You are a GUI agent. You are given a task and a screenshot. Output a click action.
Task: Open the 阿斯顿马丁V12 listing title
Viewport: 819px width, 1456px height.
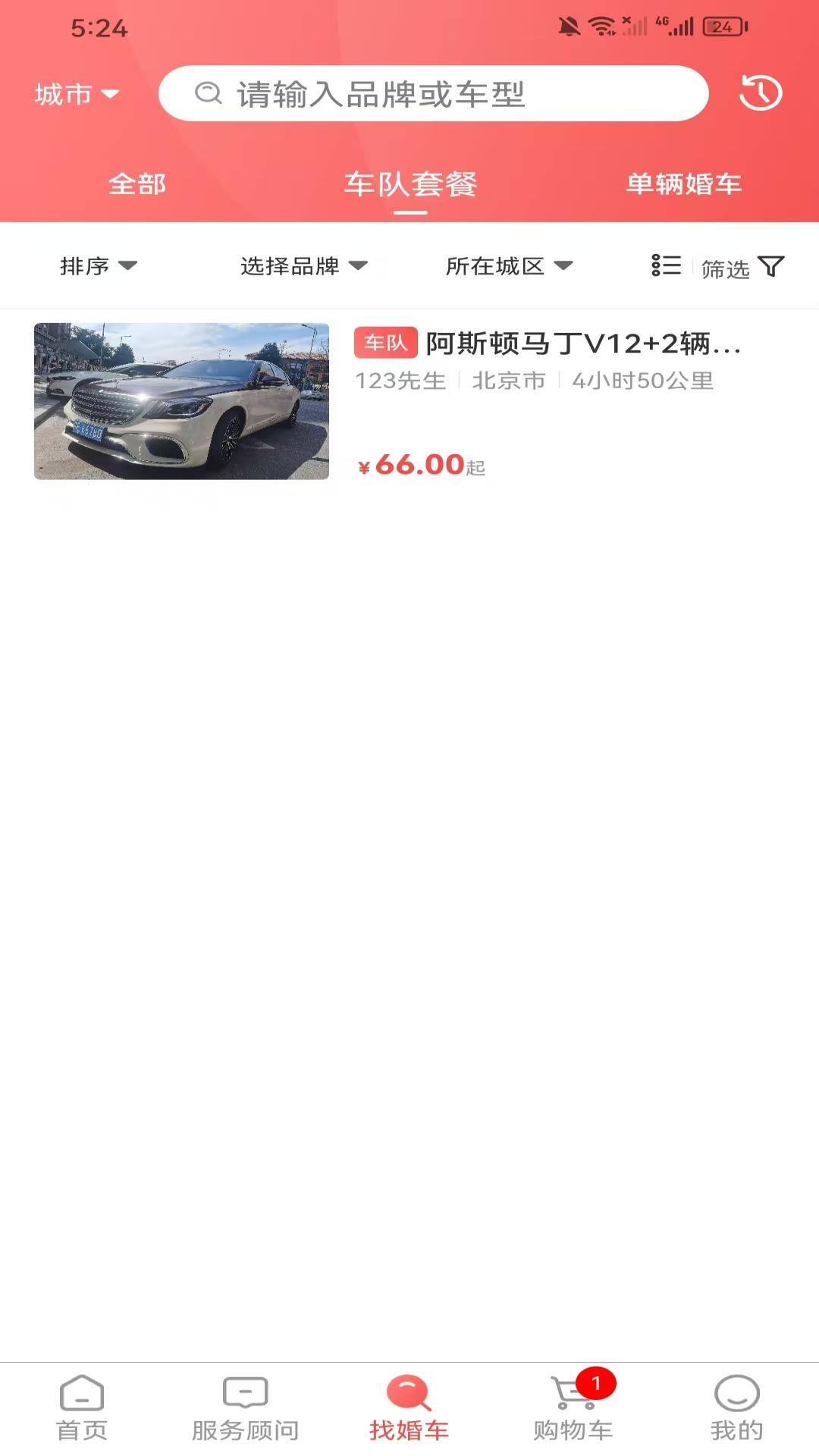coord(584,345)
